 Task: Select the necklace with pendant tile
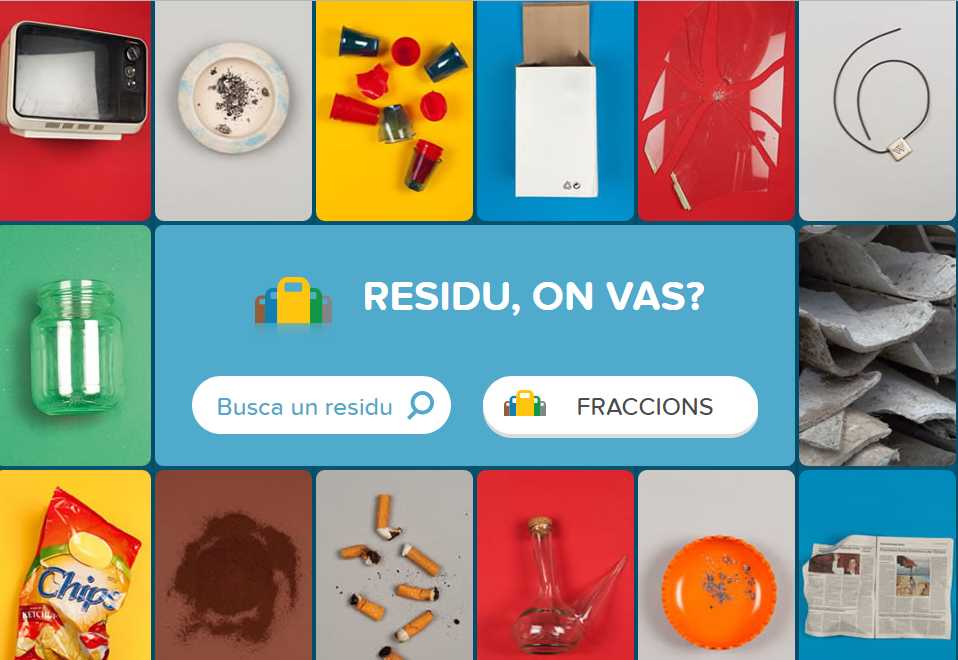pyautogui.click(x=878, y=110)
